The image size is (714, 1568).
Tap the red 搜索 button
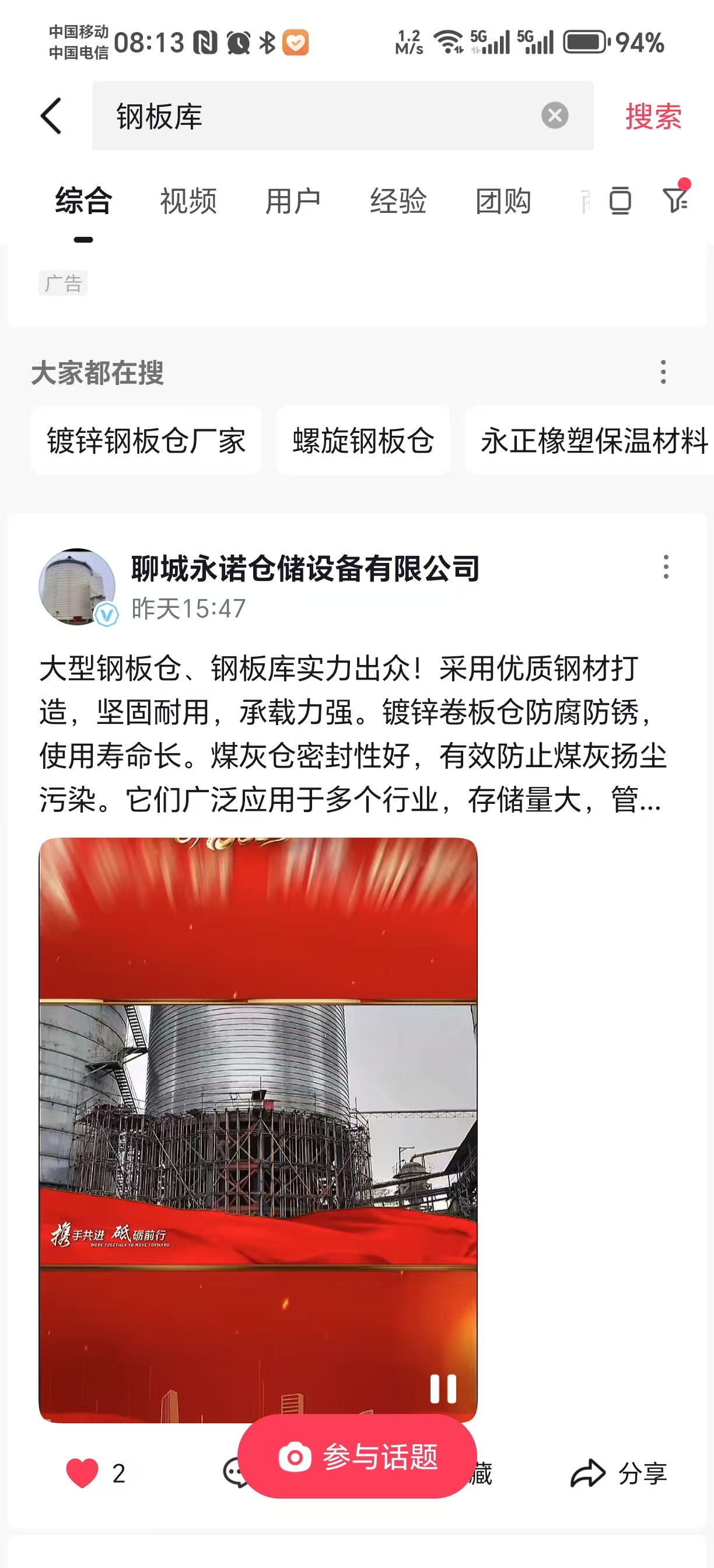coord(653,116)
